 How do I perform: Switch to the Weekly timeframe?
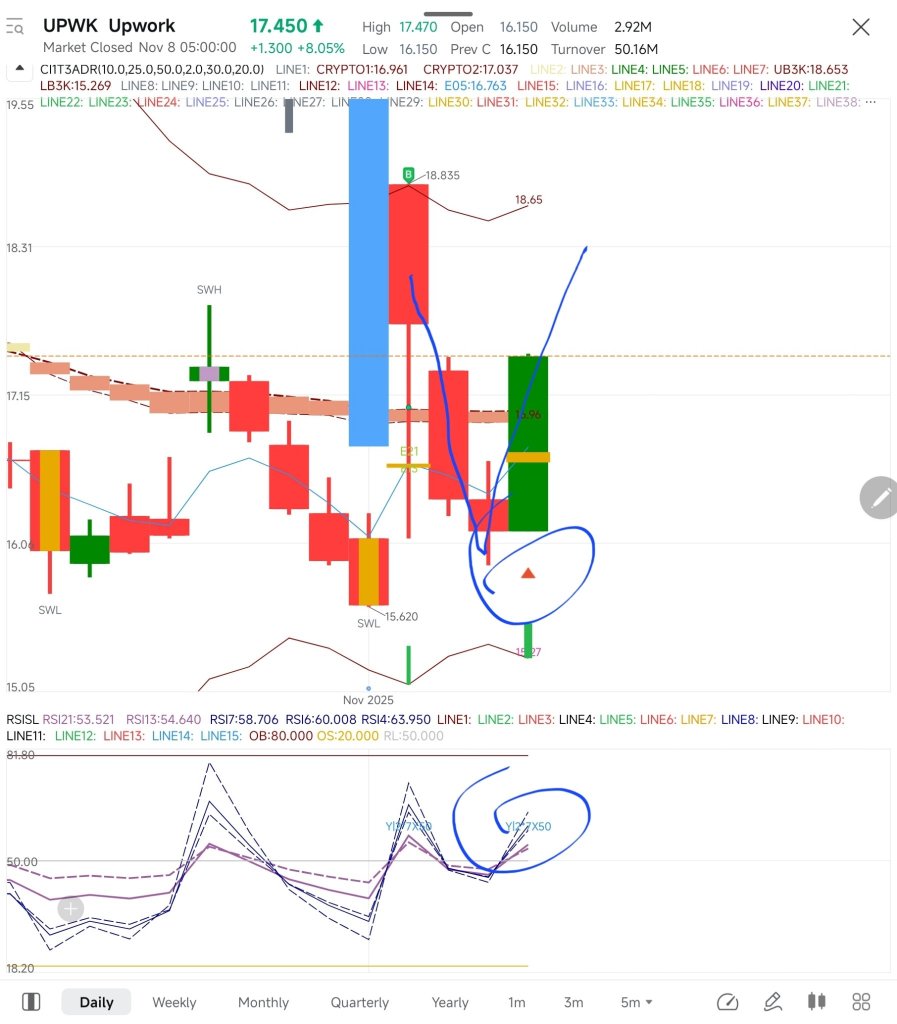(174, 1002)
